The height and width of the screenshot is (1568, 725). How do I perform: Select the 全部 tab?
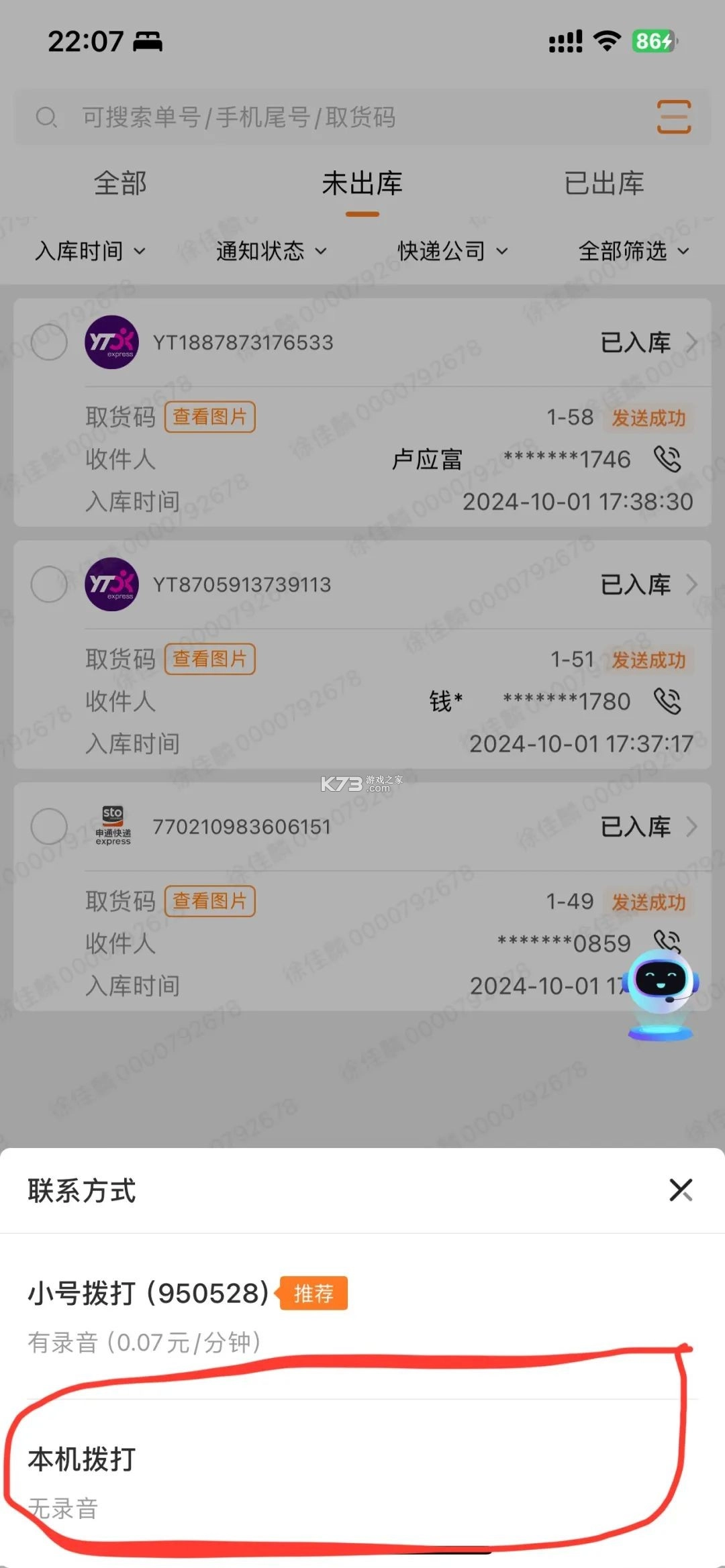click(122, 183)
